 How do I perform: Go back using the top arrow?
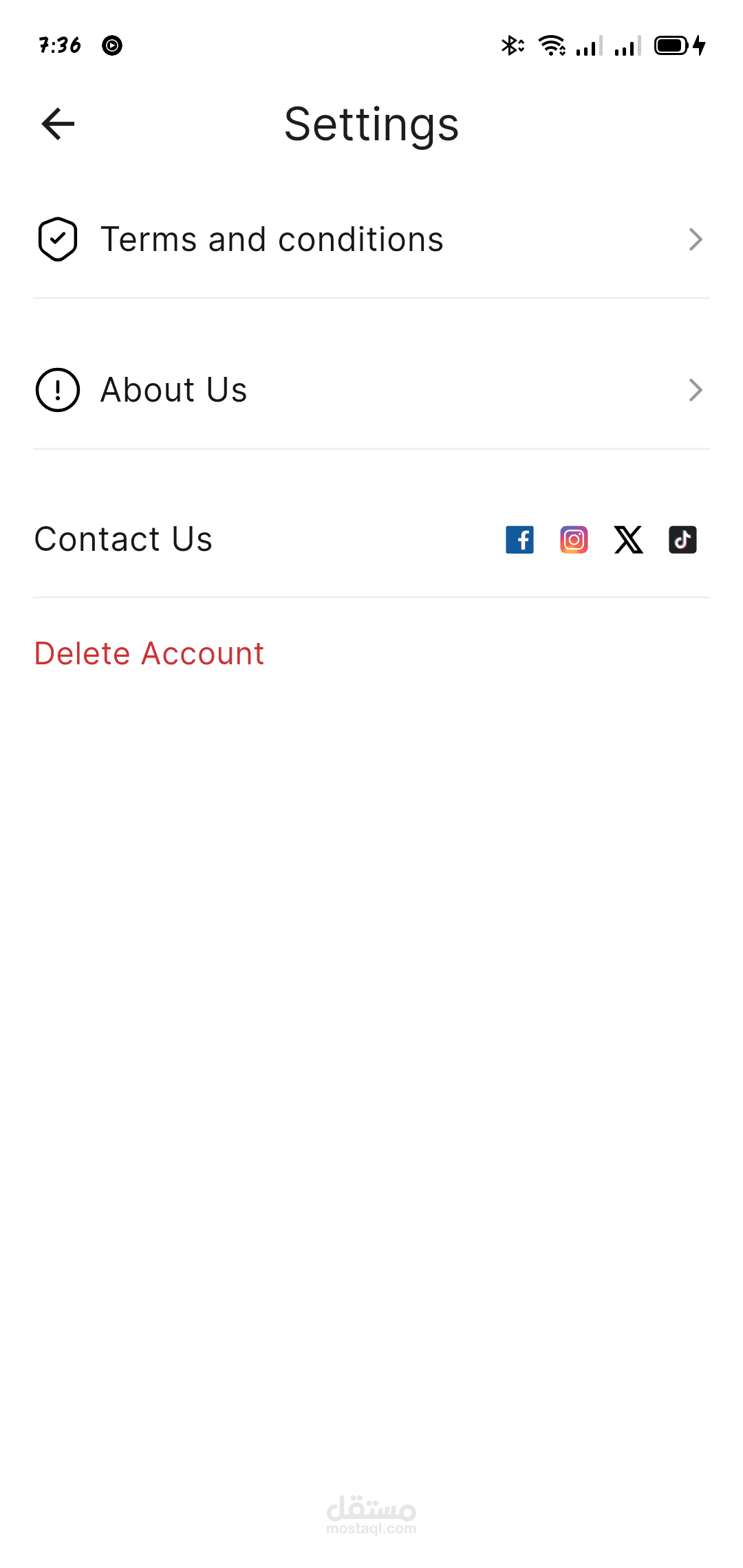[58, 124]
